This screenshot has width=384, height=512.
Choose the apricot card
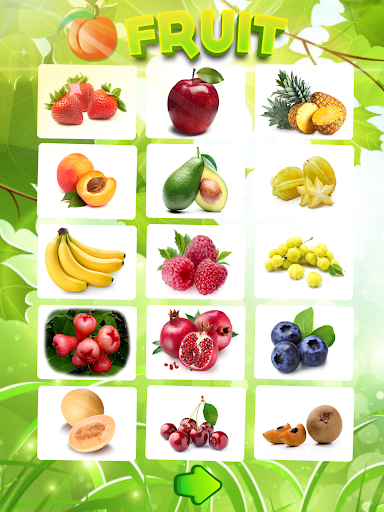87,181
